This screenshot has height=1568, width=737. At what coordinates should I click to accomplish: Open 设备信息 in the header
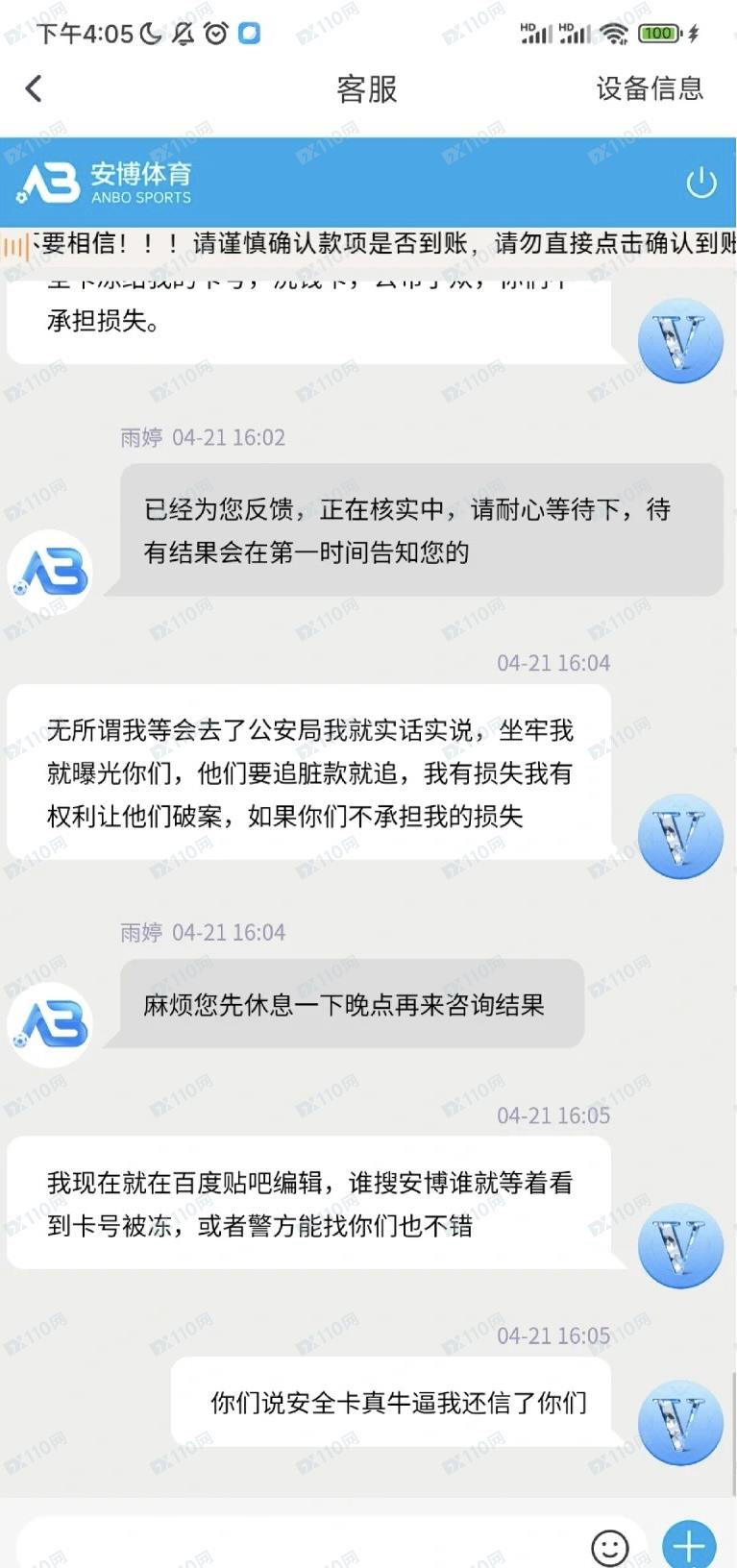coord(650,88)
